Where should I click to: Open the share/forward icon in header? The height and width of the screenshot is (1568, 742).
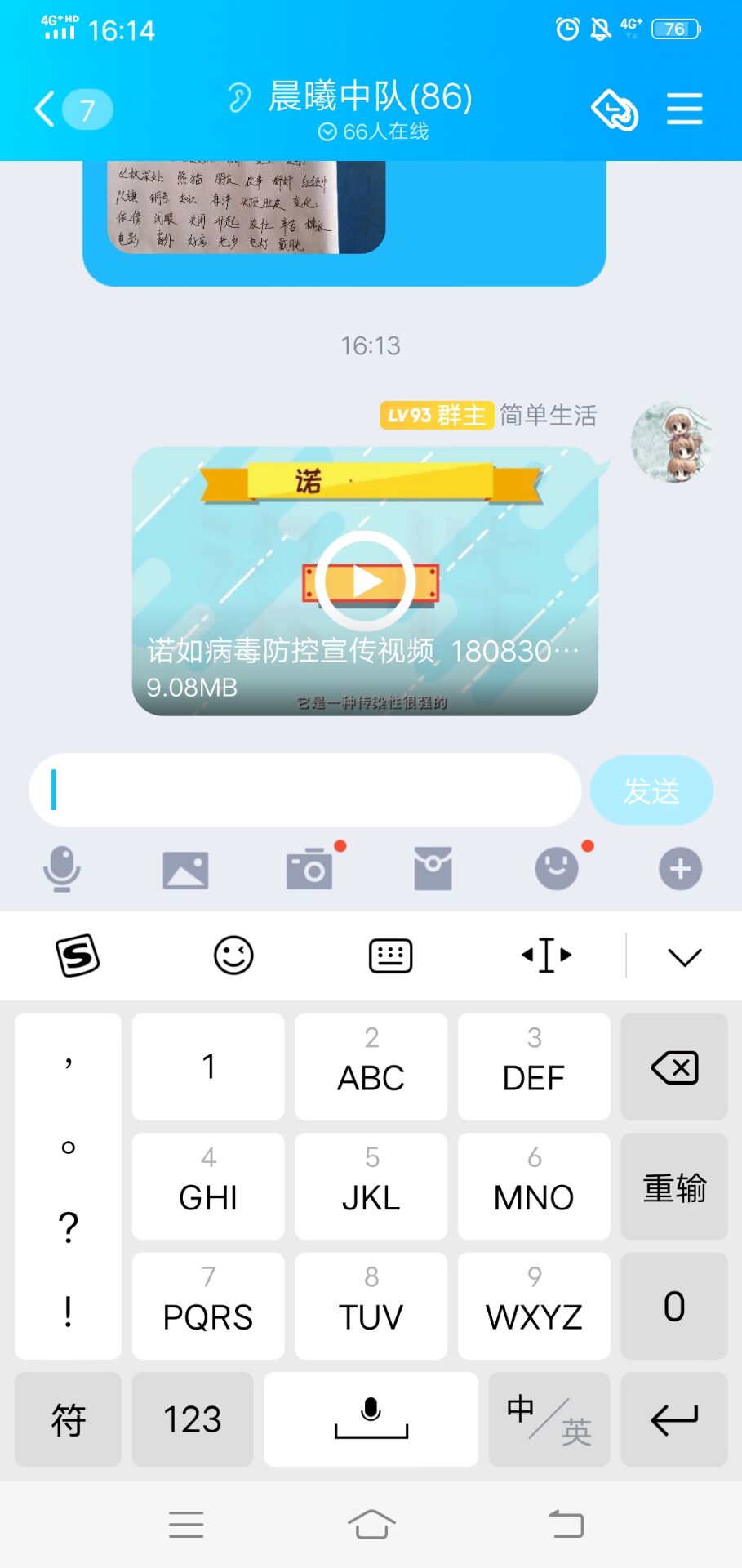614,109
